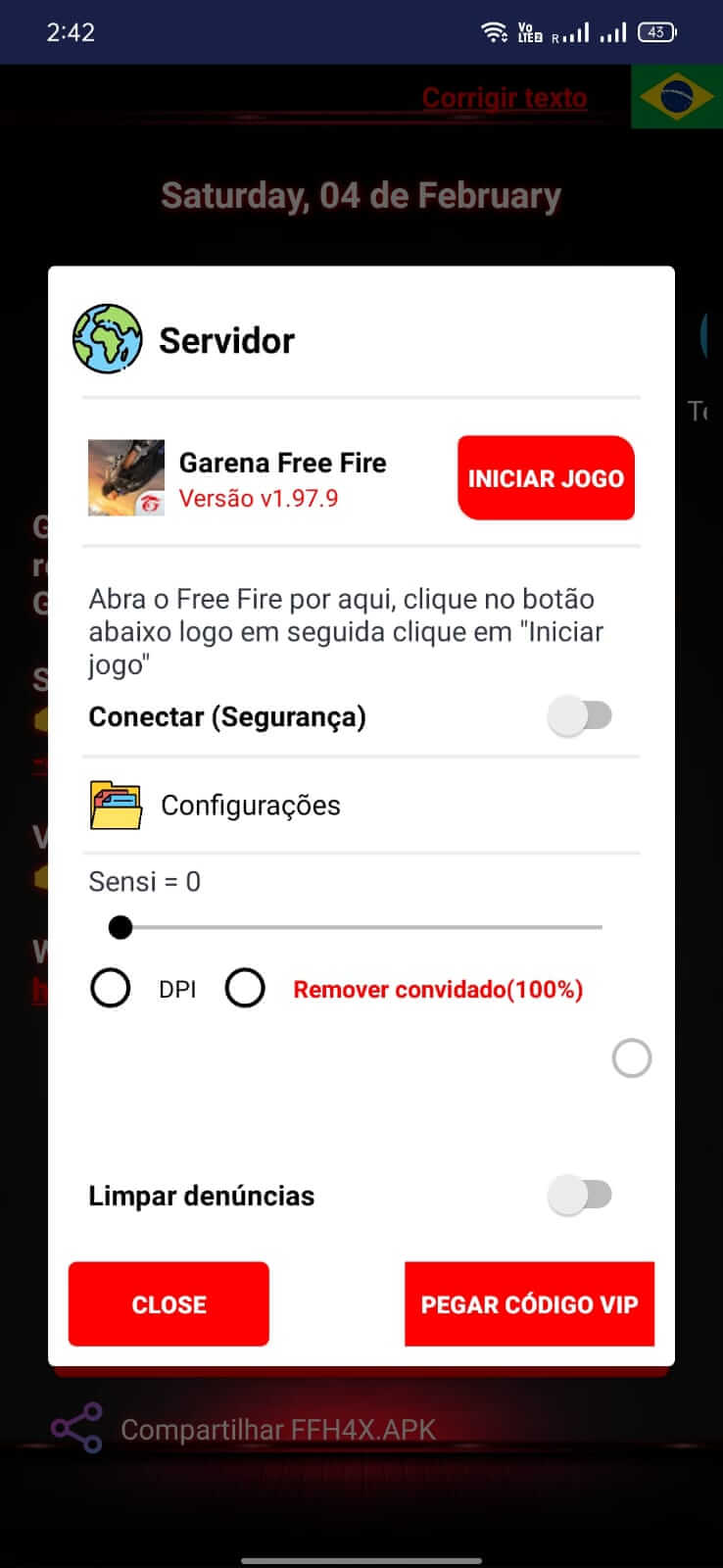This screenshot has width=723, height=1568.
Task: Enable the Conectar (Segurança) switch
Action: [580, 716]
